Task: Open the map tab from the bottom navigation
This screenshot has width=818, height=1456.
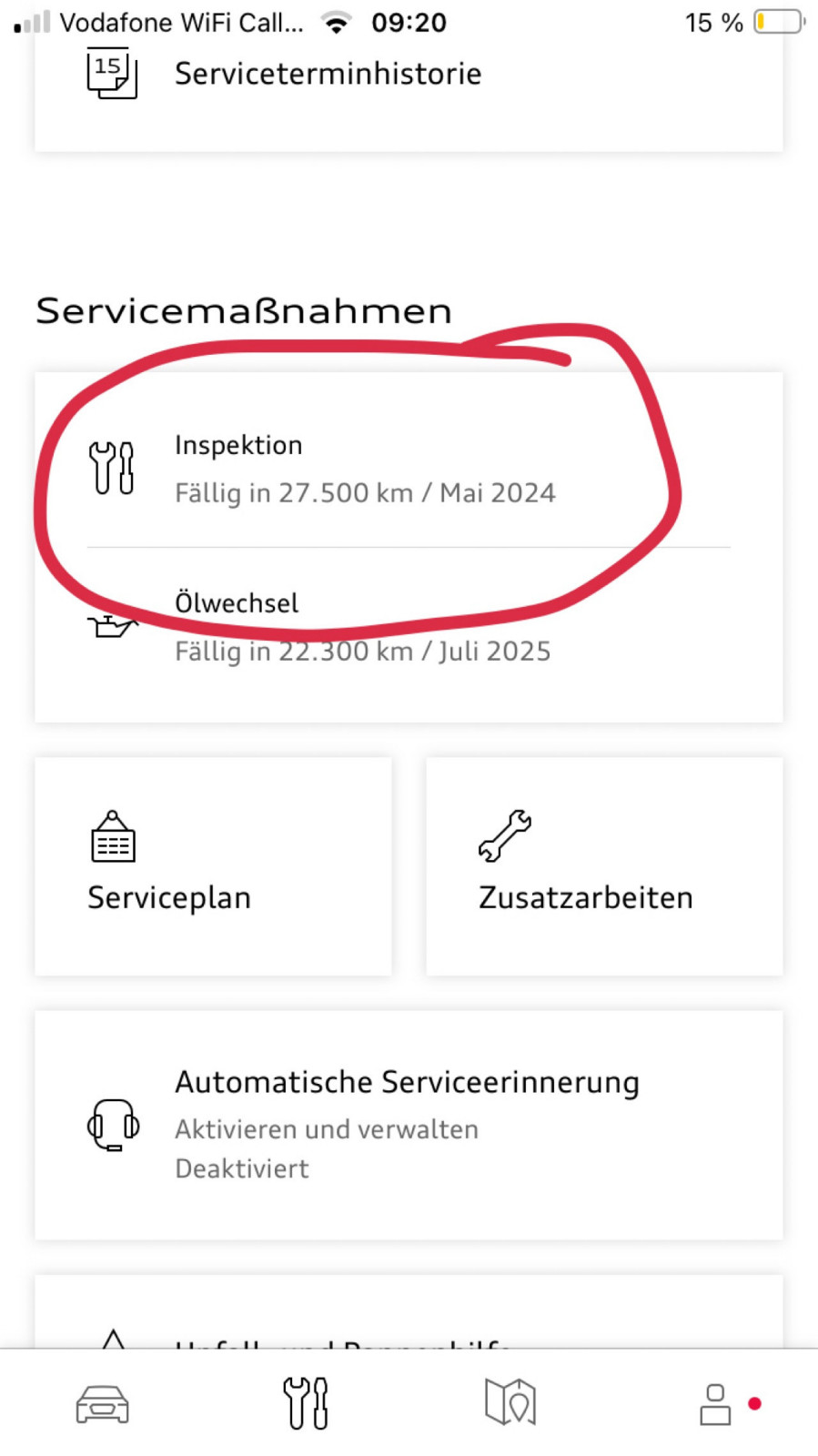Action: 510,1403
